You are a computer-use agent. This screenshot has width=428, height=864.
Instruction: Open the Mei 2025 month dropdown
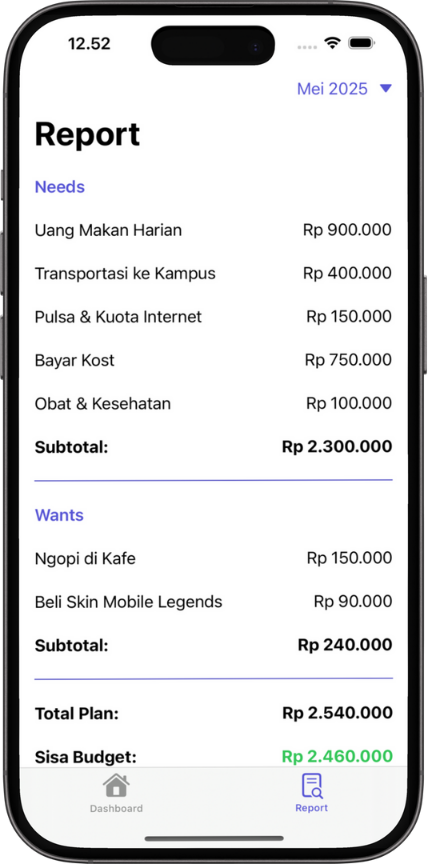pos(344,89)
